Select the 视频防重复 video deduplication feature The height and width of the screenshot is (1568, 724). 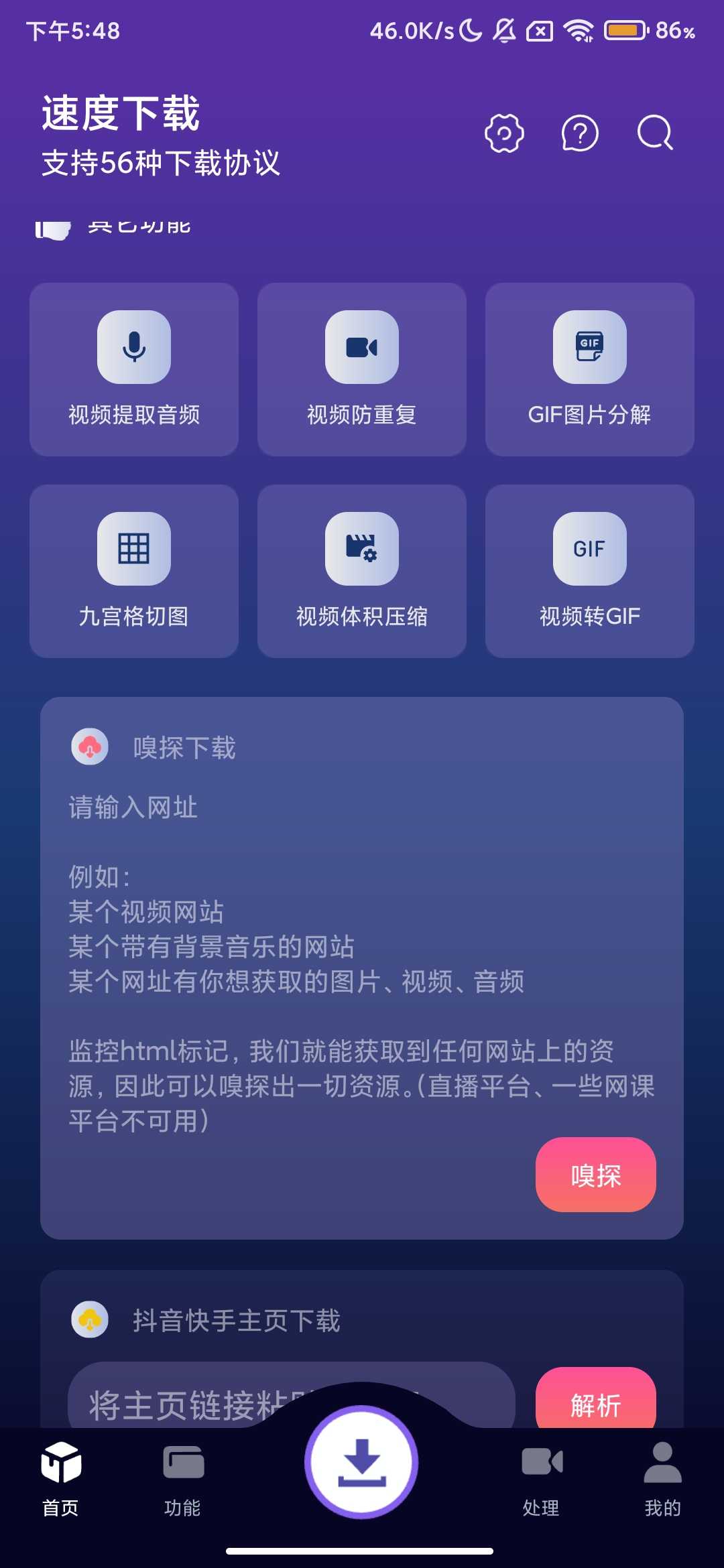[362, 369]
